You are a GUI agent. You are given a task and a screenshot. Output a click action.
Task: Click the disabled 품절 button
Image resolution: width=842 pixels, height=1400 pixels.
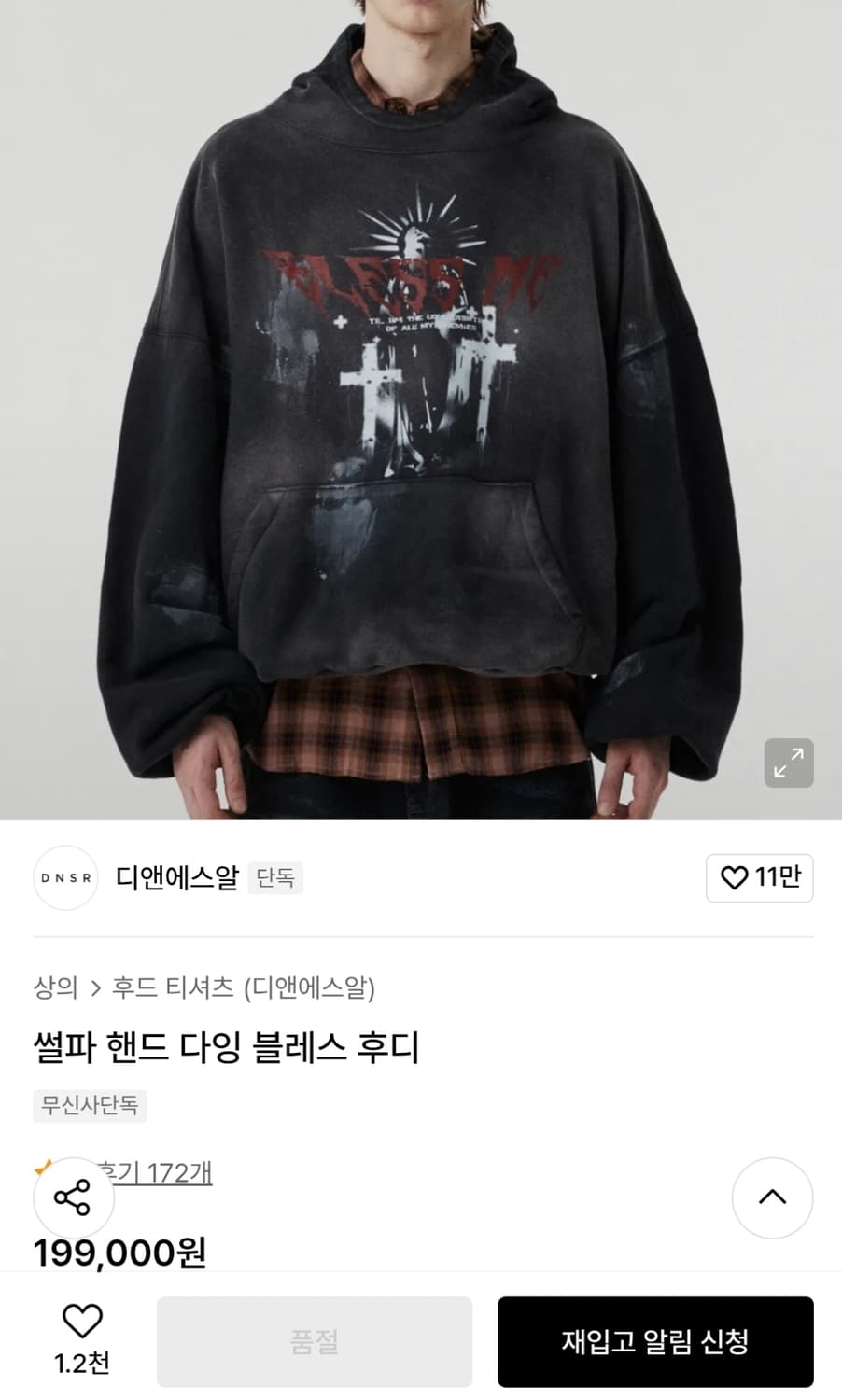click(314, 1341)
